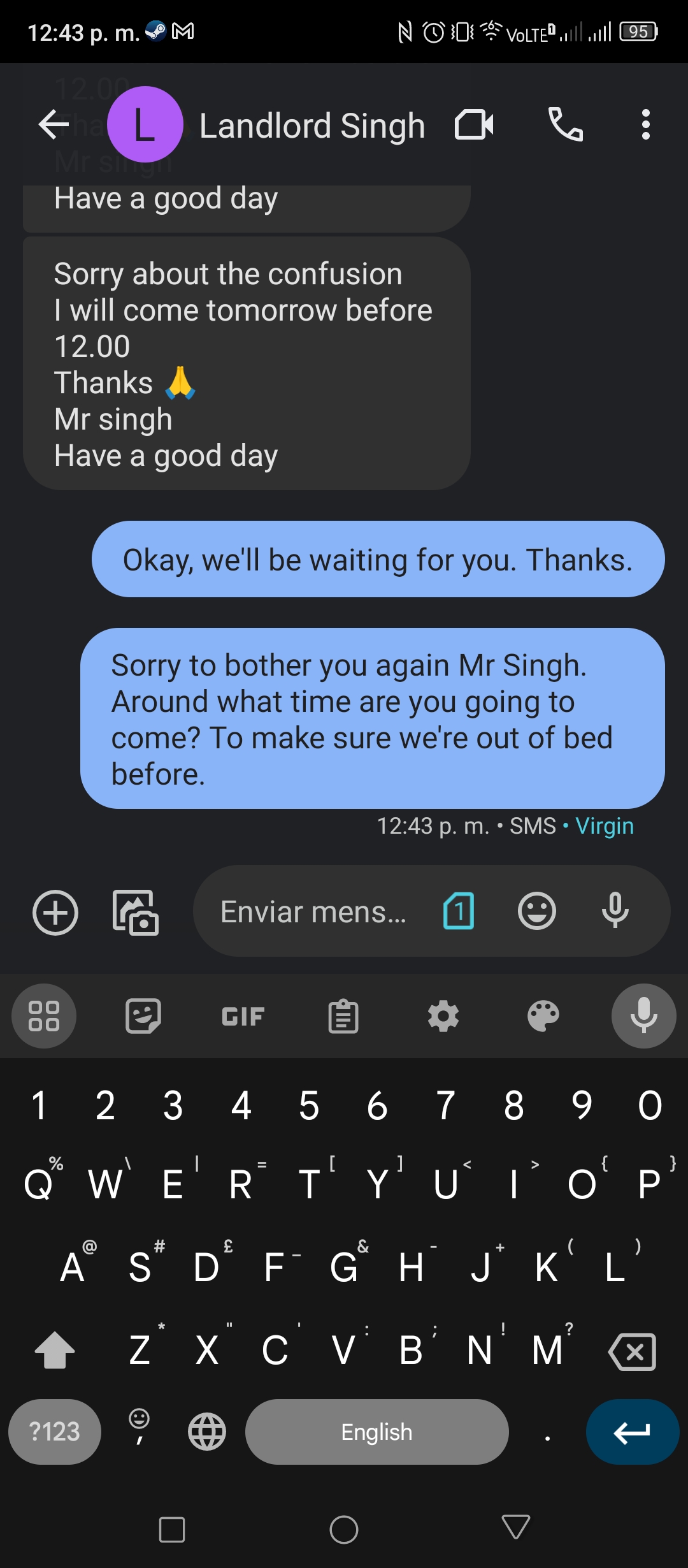
Task: Focus the Enviar mensaje text field
Action: click(313, 911)
